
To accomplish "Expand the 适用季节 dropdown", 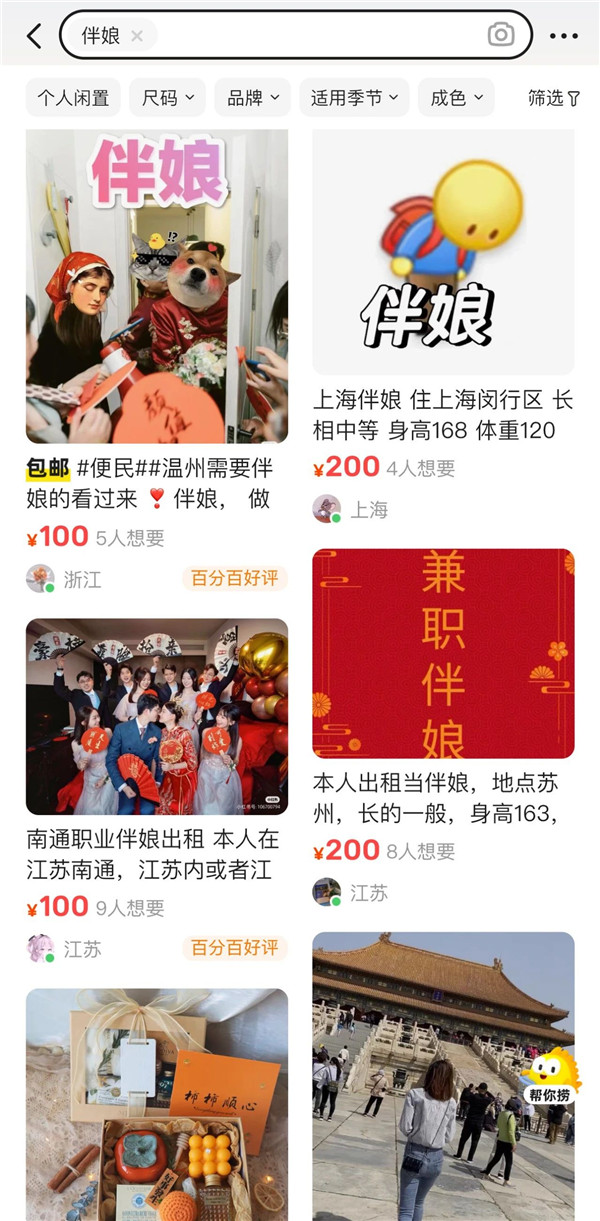I will [x=354, y=97].
